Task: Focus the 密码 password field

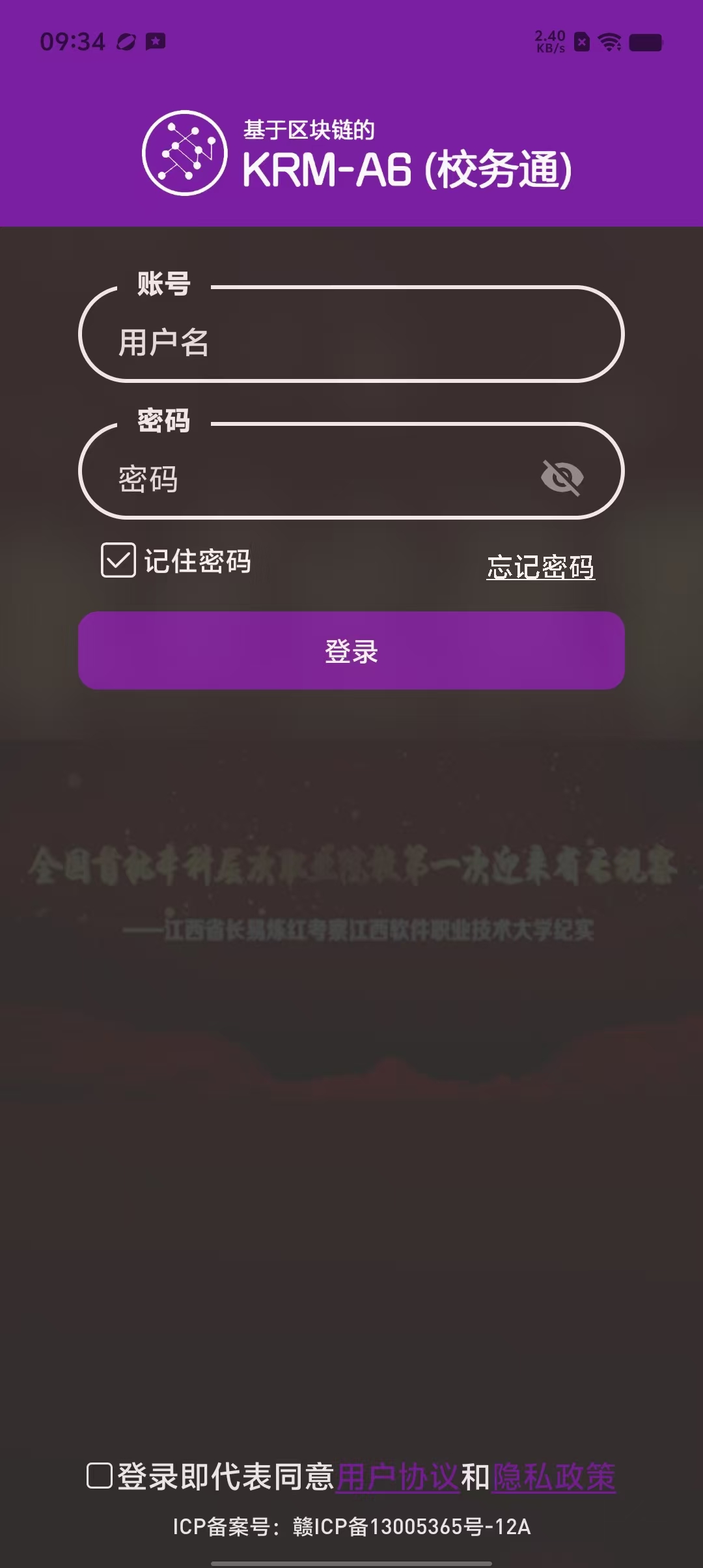Action: tap(312, 479)
